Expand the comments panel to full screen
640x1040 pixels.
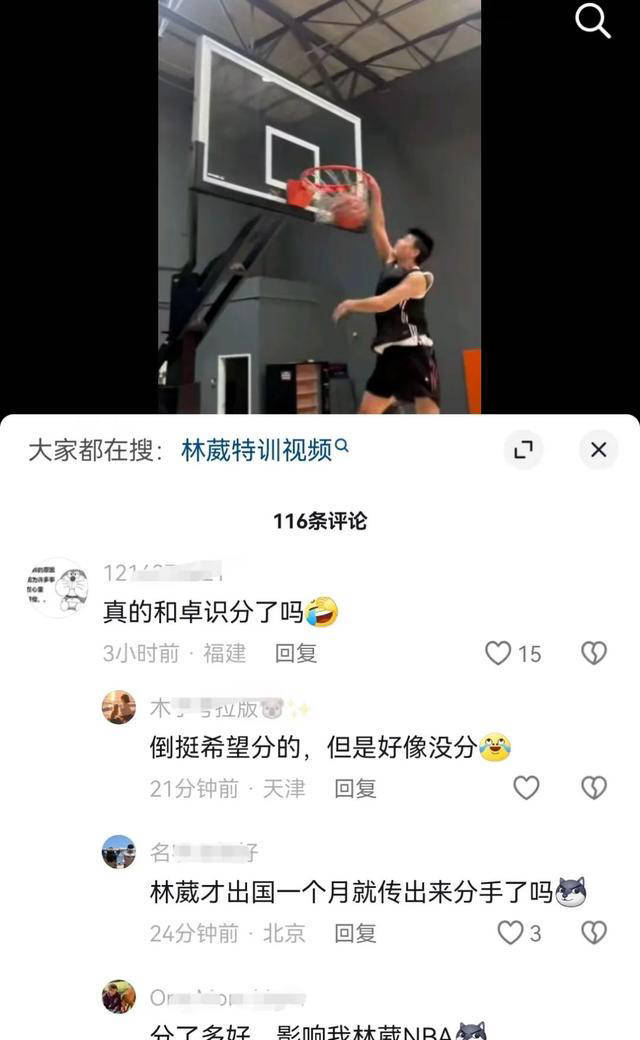523,450
